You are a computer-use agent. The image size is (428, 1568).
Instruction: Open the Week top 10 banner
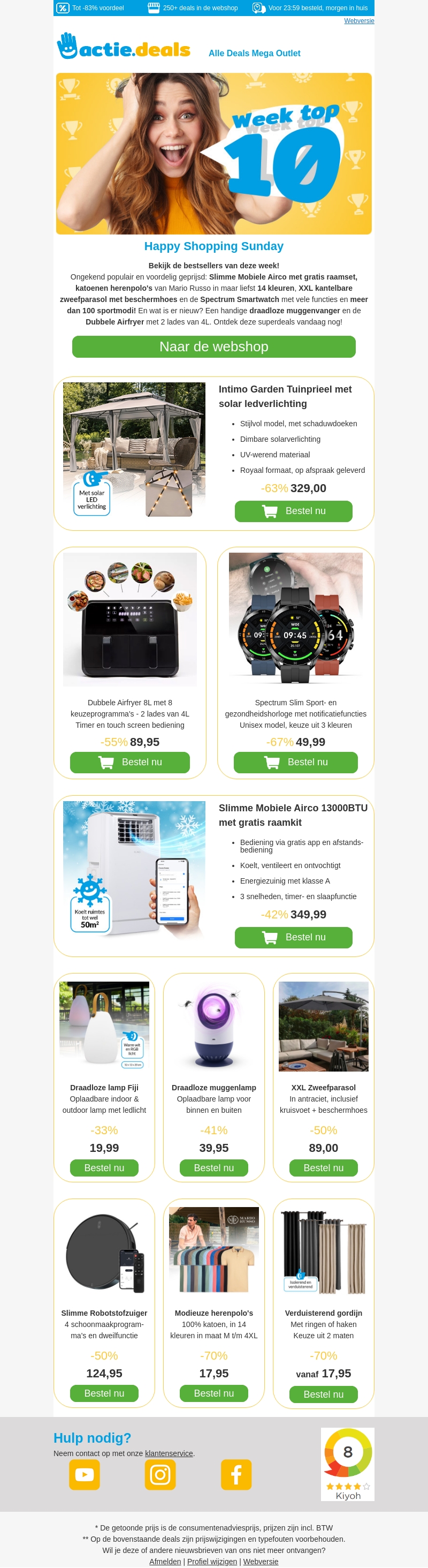213,153
